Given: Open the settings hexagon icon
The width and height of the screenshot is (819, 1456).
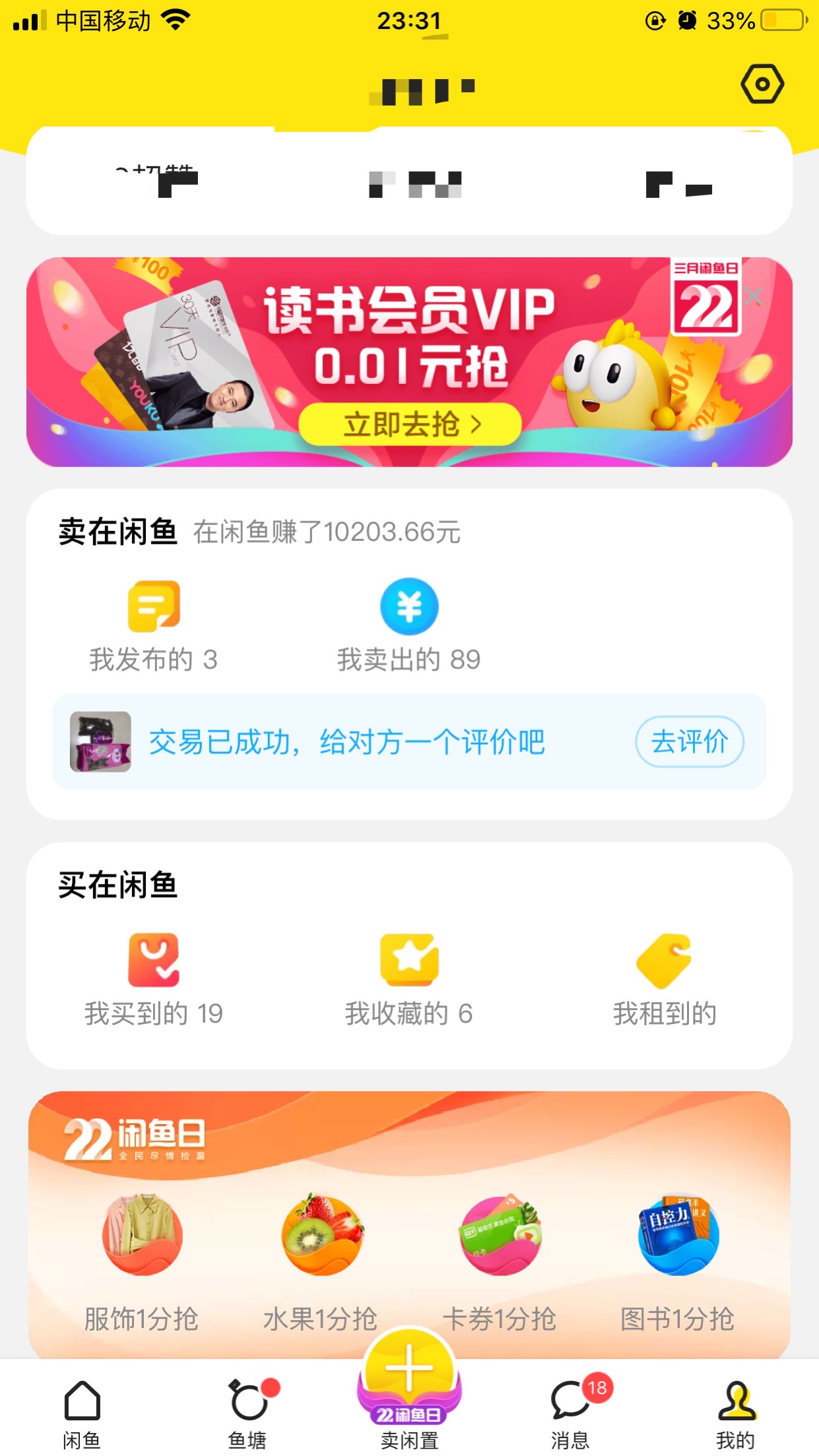Looking at the screenshot, I should (x=762, y=84).
